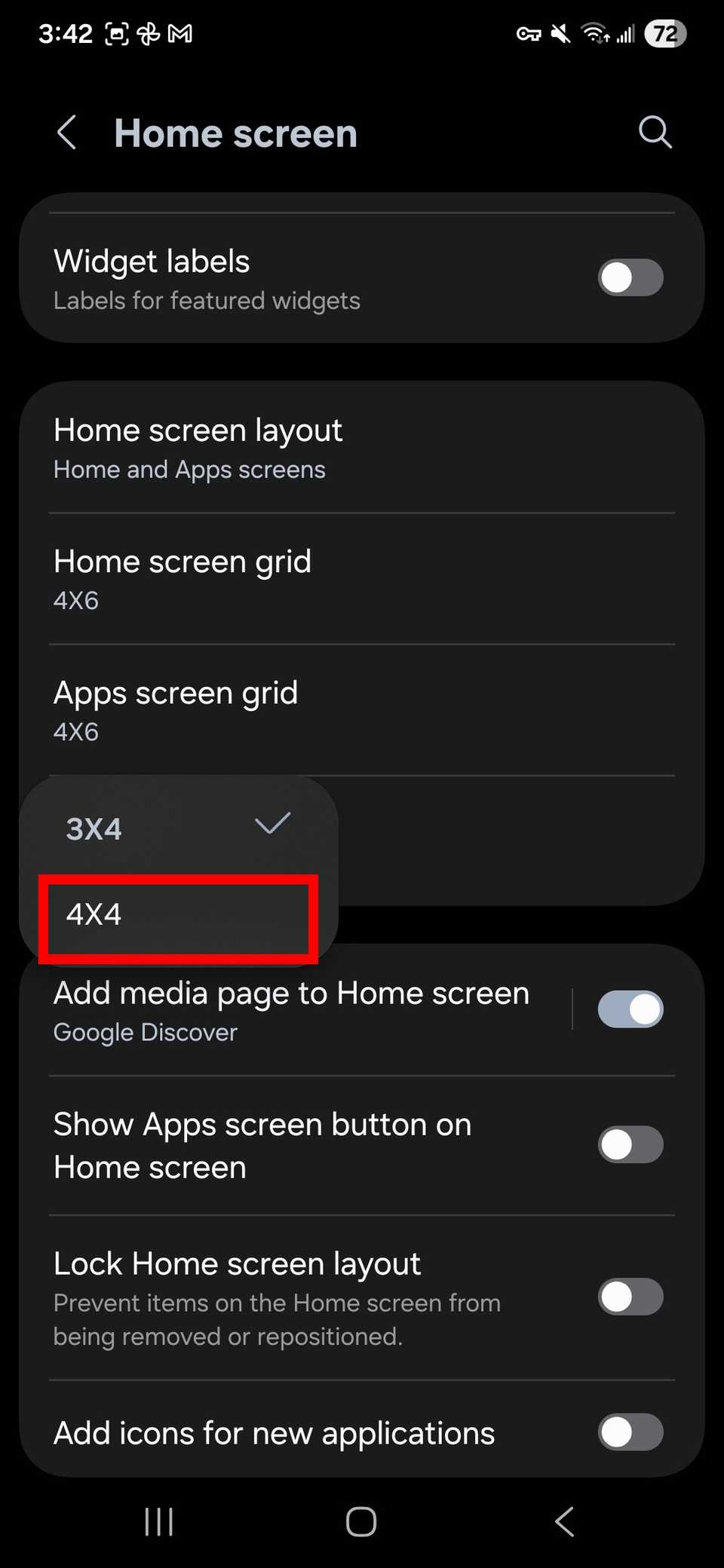724x1568 pixels.
Task: Select the 4X4 grid option
Action: tap(177, 916)
